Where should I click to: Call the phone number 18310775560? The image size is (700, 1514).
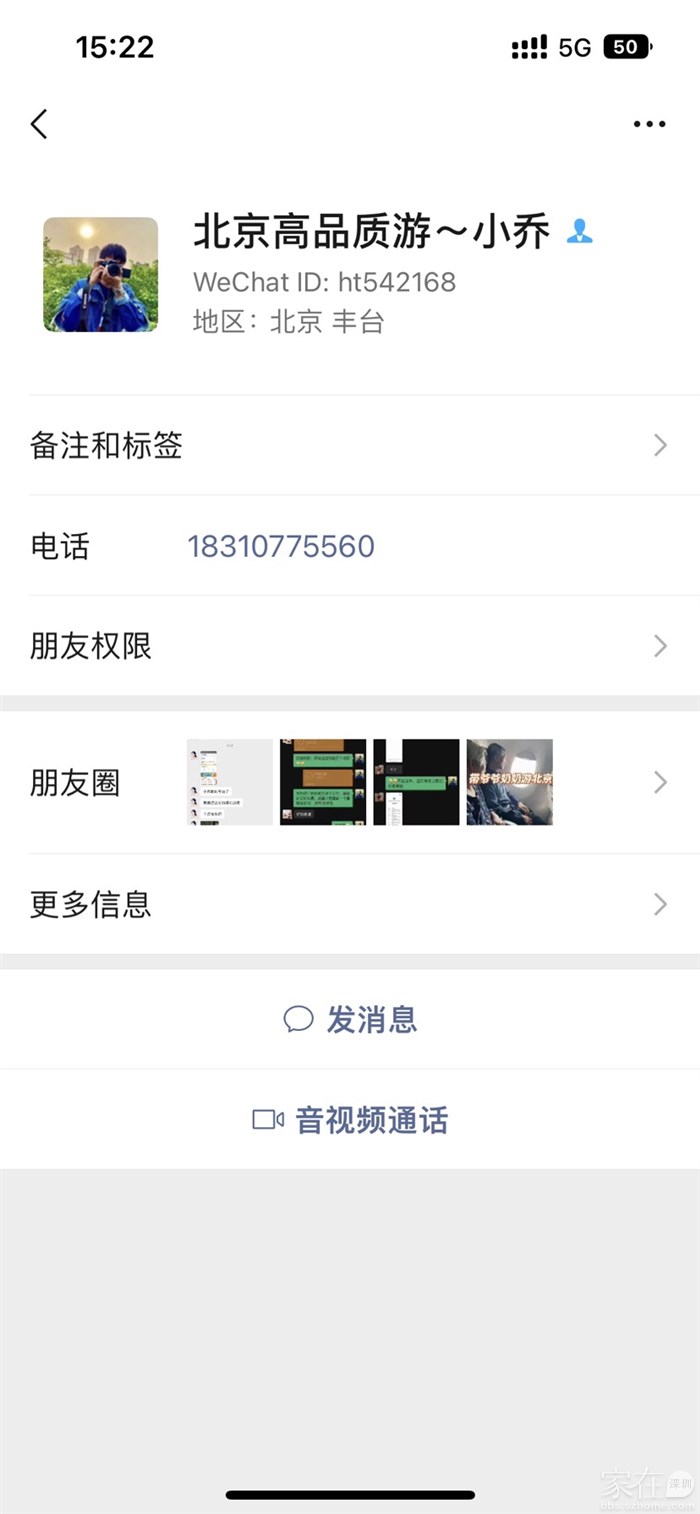(x=281, y=546)
